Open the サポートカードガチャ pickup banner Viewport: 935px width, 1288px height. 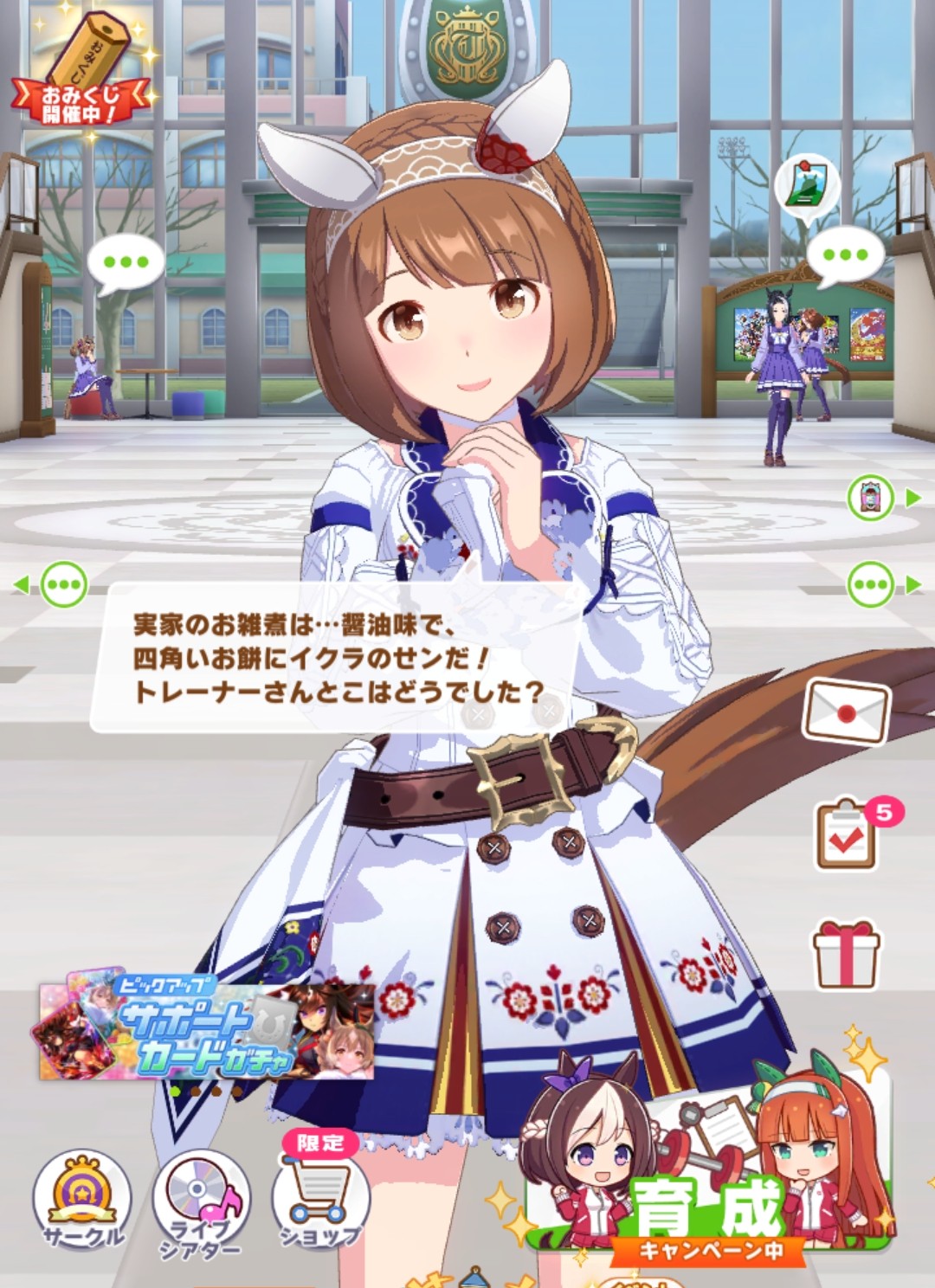click(206, 1030)
